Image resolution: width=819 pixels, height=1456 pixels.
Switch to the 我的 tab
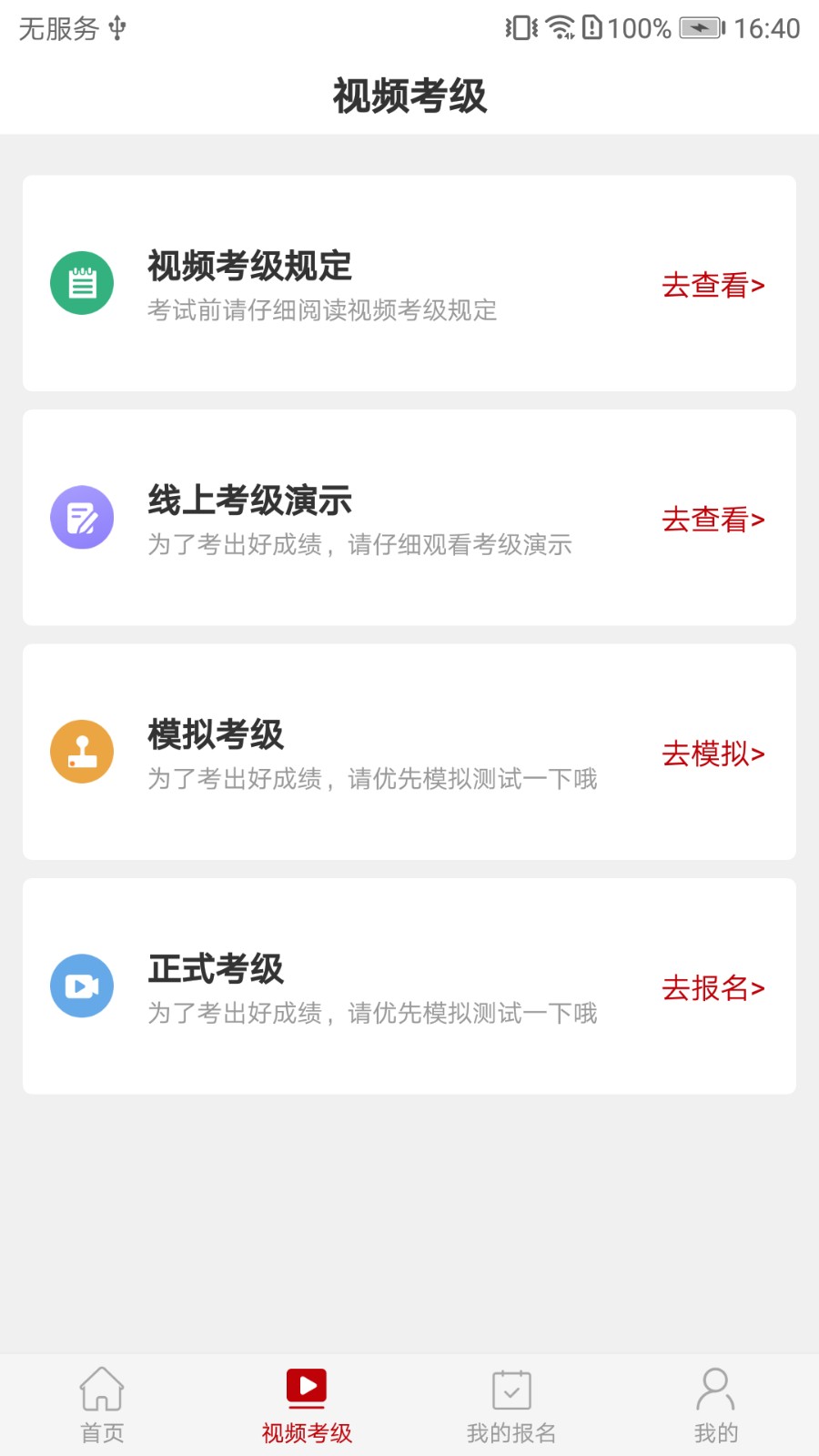pos(716,1404)
